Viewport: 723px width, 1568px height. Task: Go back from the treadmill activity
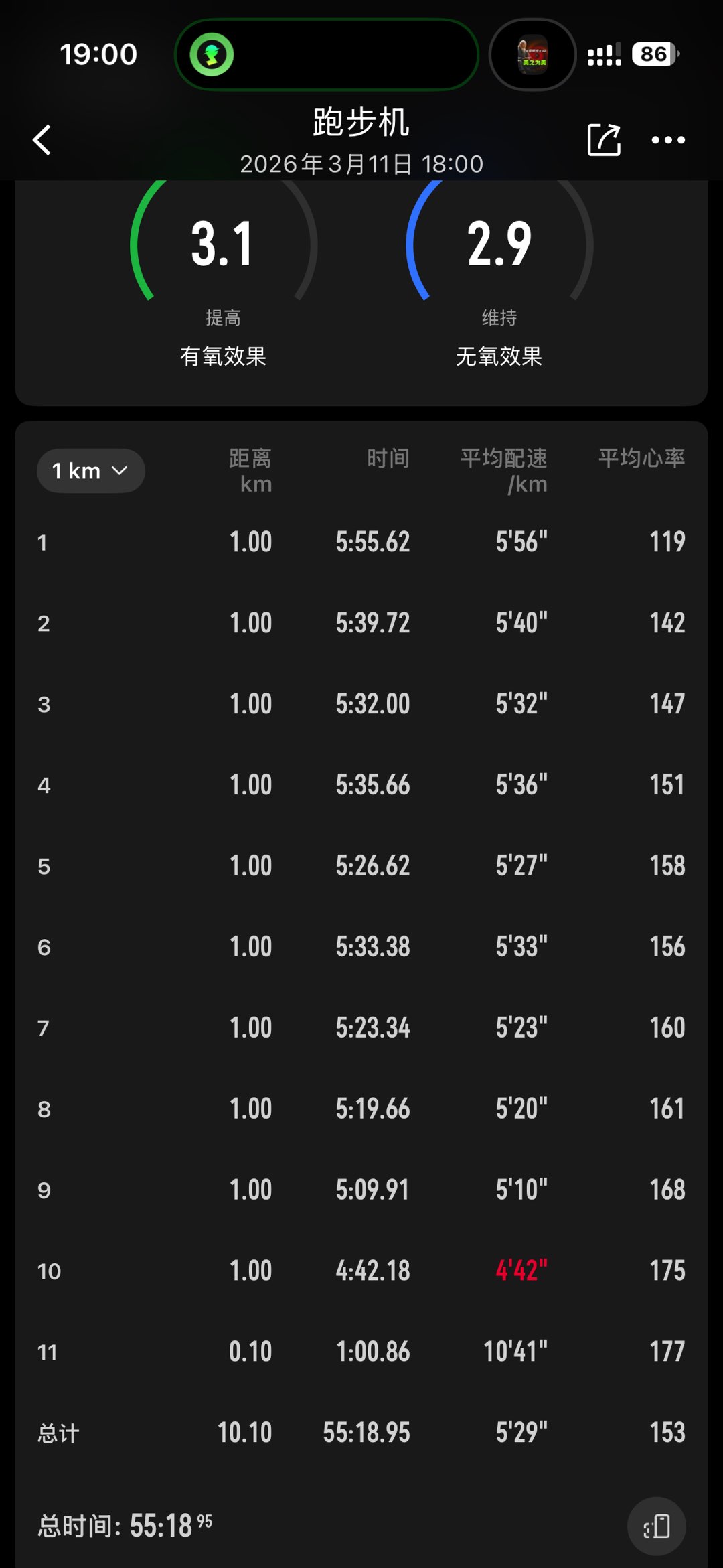pos(42,140)
